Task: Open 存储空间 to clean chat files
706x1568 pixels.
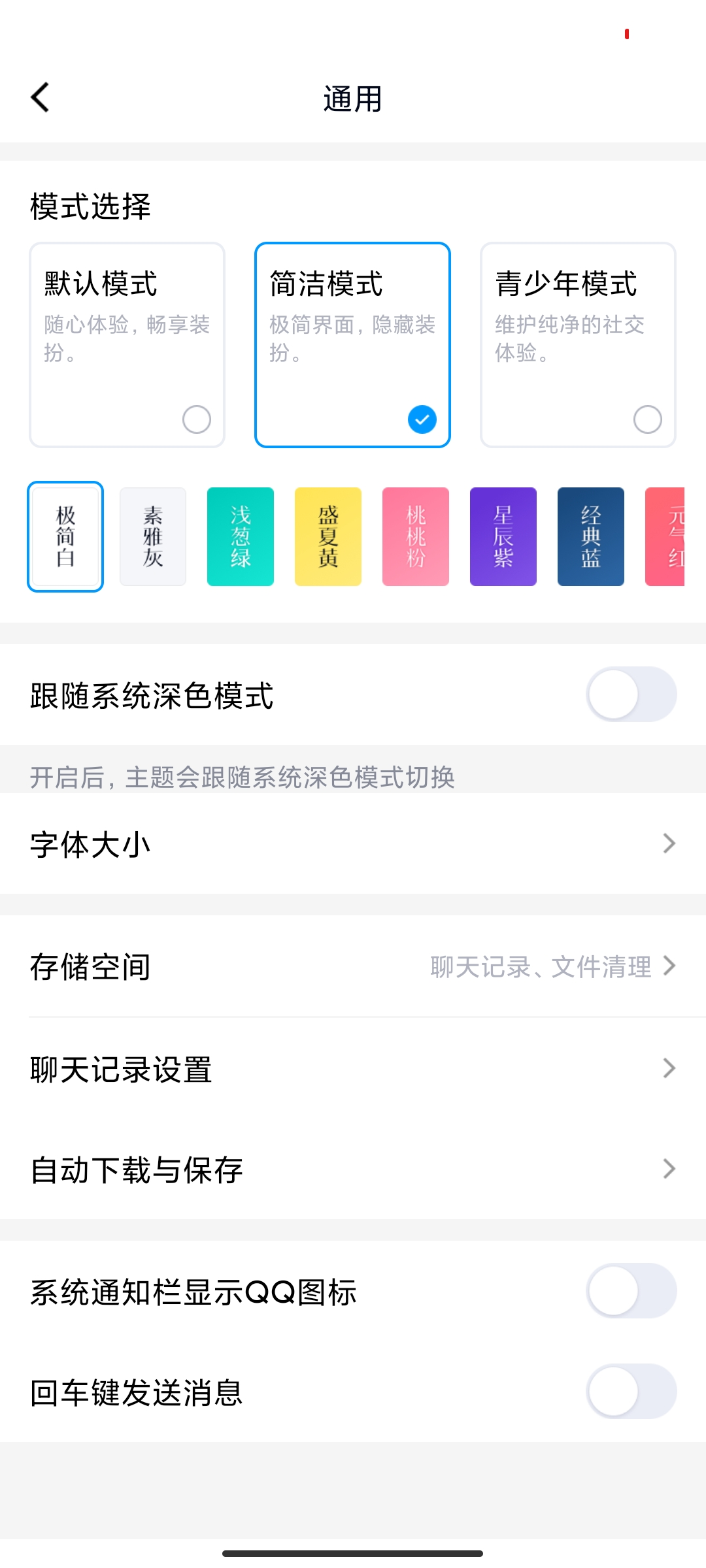Action: pos(353,966)
